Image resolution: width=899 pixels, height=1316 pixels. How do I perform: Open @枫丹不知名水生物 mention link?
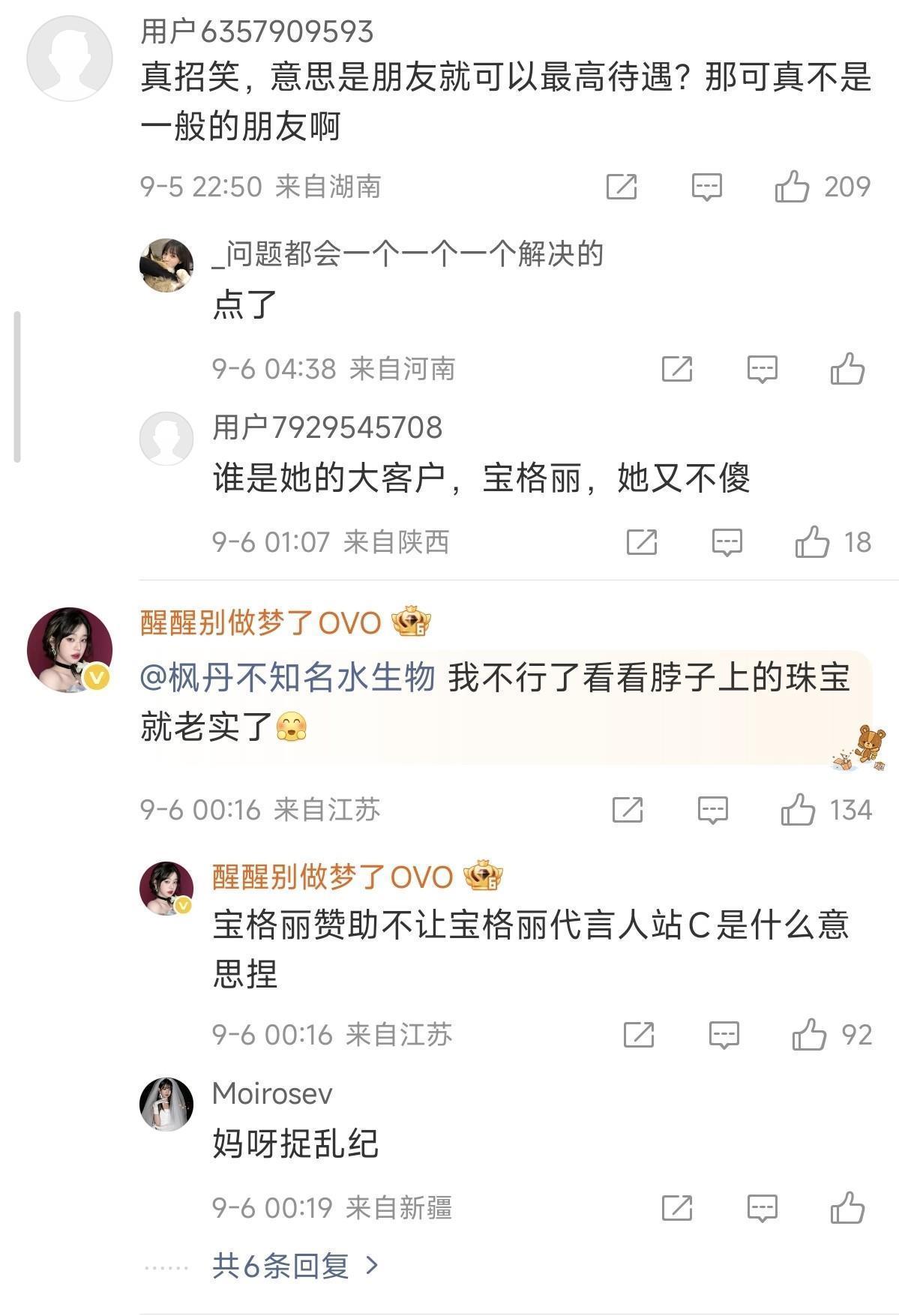coord(288,677)
